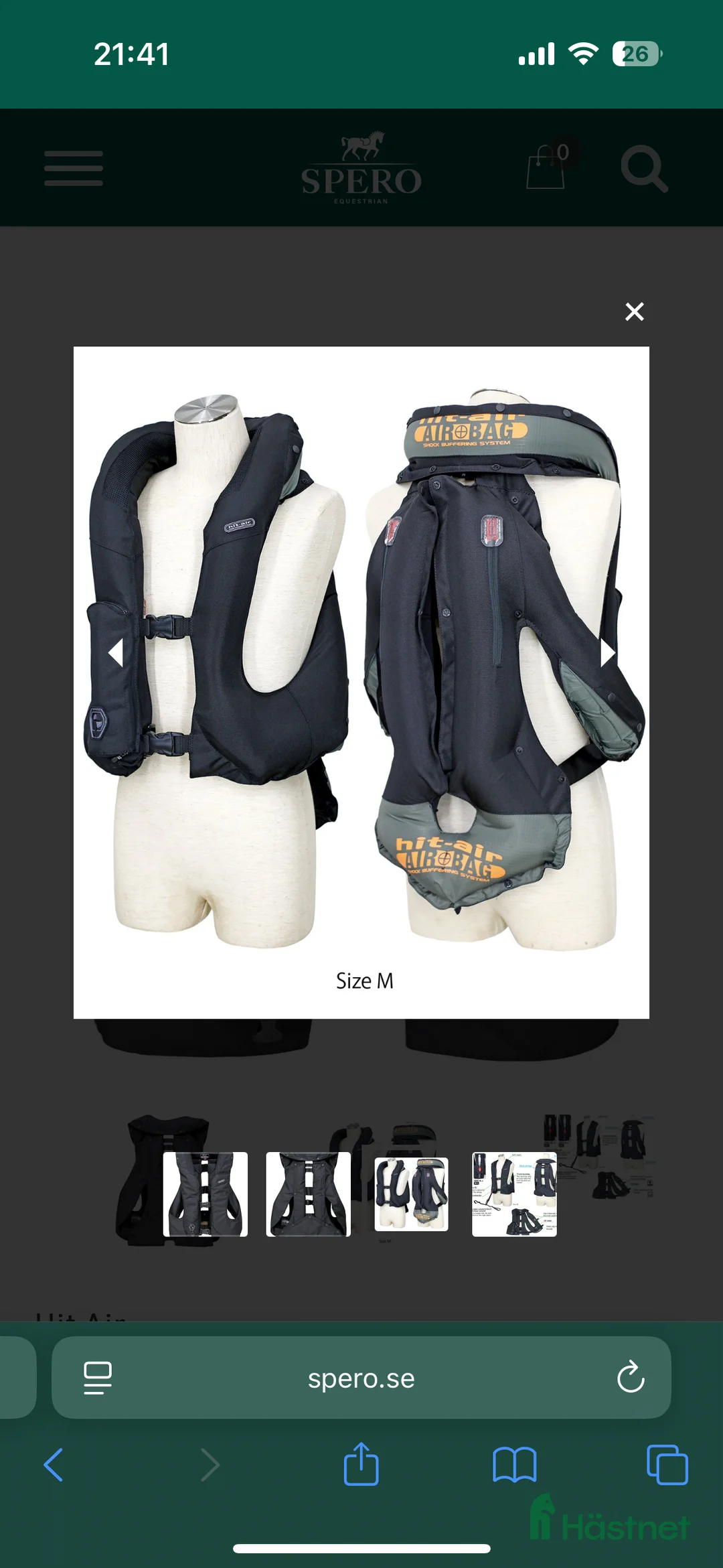Show the previous product image
Screen dimensions: 723x1568
tap(116, 652)
